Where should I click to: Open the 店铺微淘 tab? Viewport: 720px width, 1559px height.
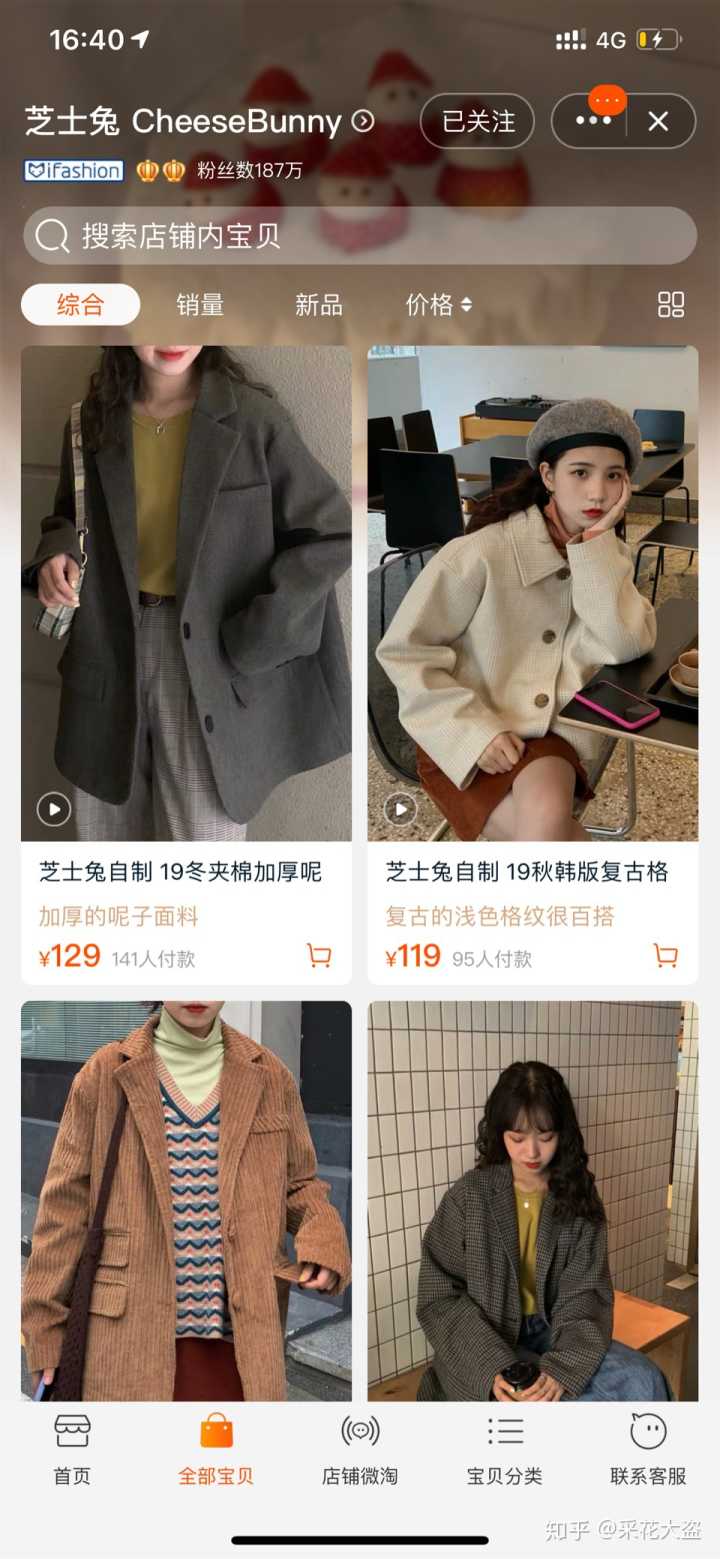(x=360, y=1450)
